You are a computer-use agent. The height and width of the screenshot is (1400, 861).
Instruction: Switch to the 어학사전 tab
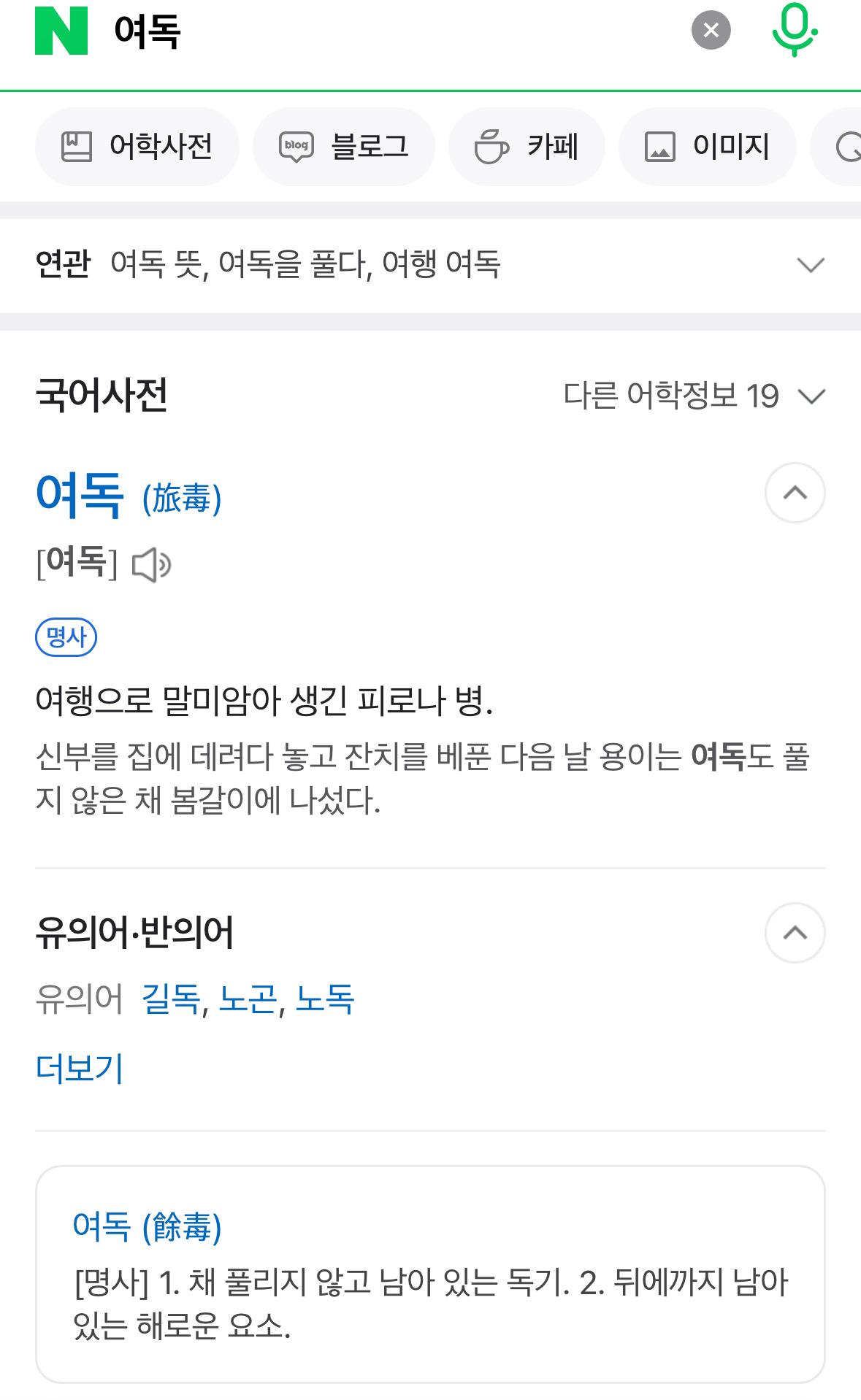[137, 147]
